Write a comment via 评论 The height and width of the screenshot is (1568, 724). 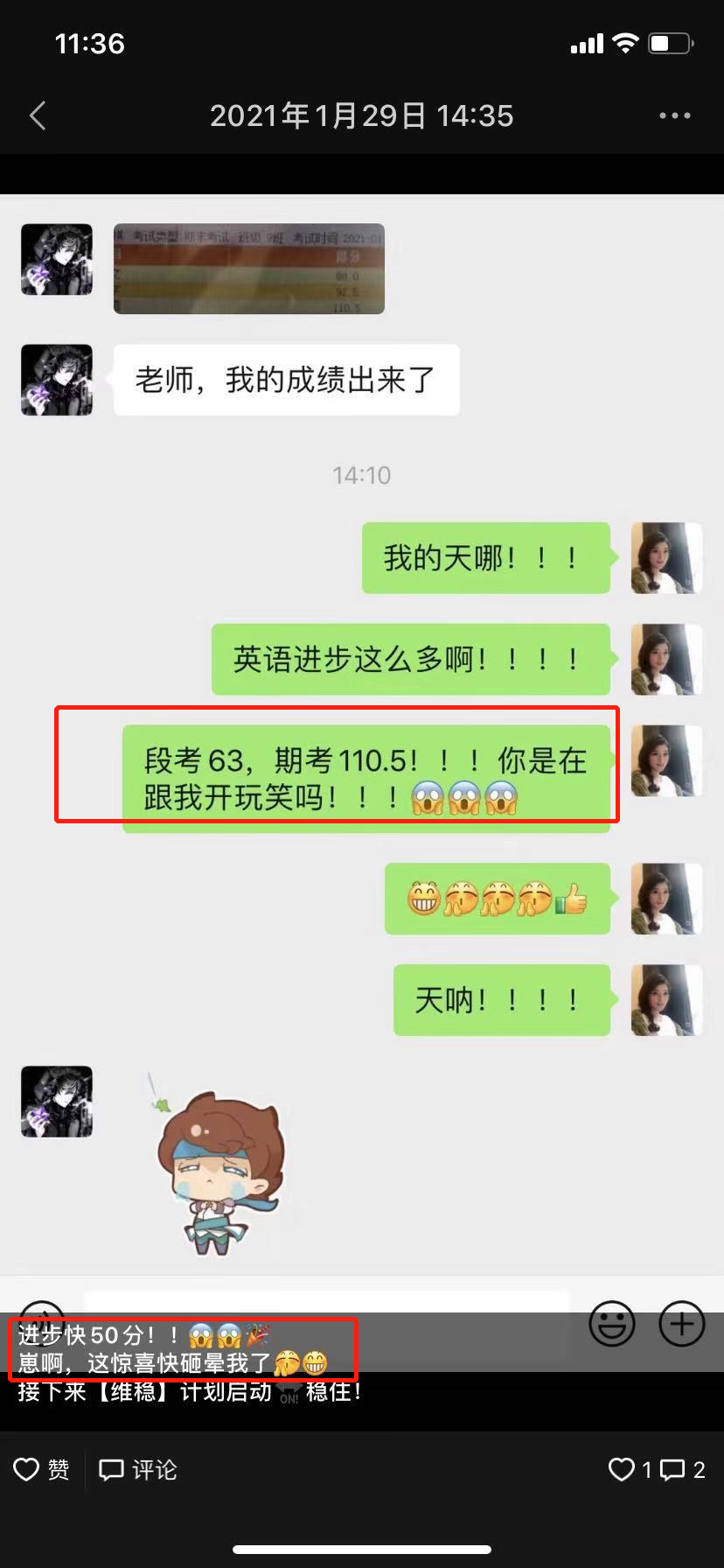click(138, 1469)
